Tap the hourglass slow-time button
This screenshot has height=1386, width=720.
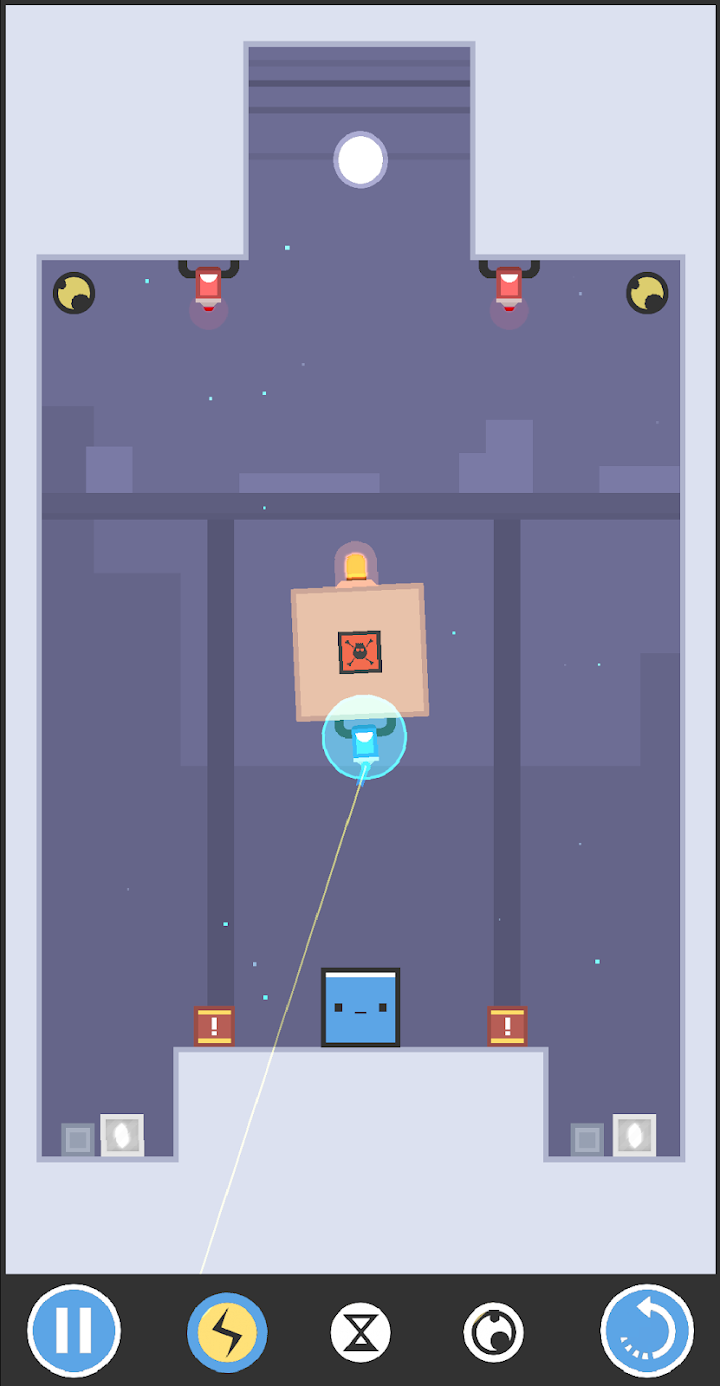pos(360,1333)
